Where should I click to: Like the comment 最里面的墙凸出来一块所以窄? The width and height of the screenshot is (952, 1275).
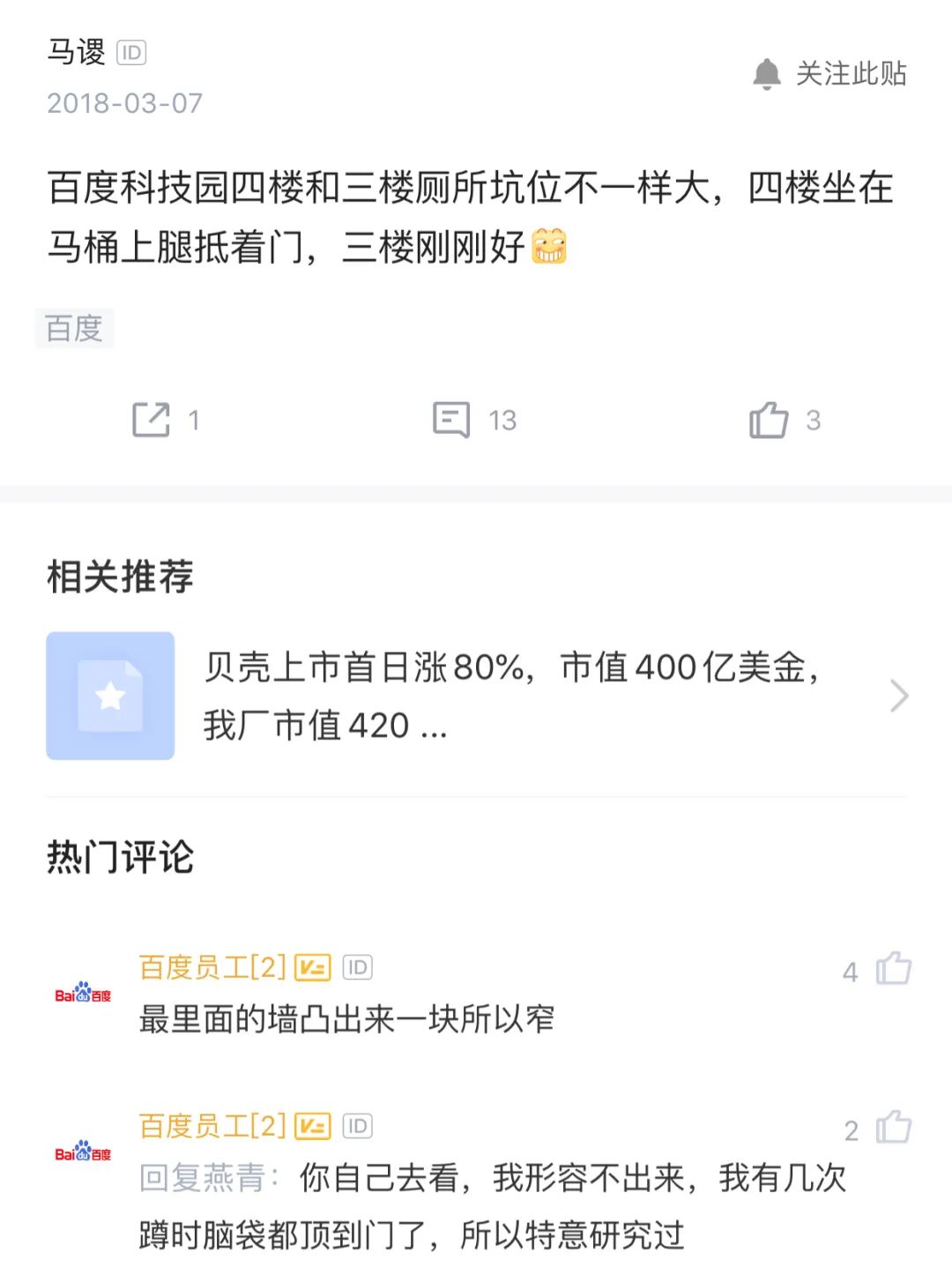click(x=893, y=969)
